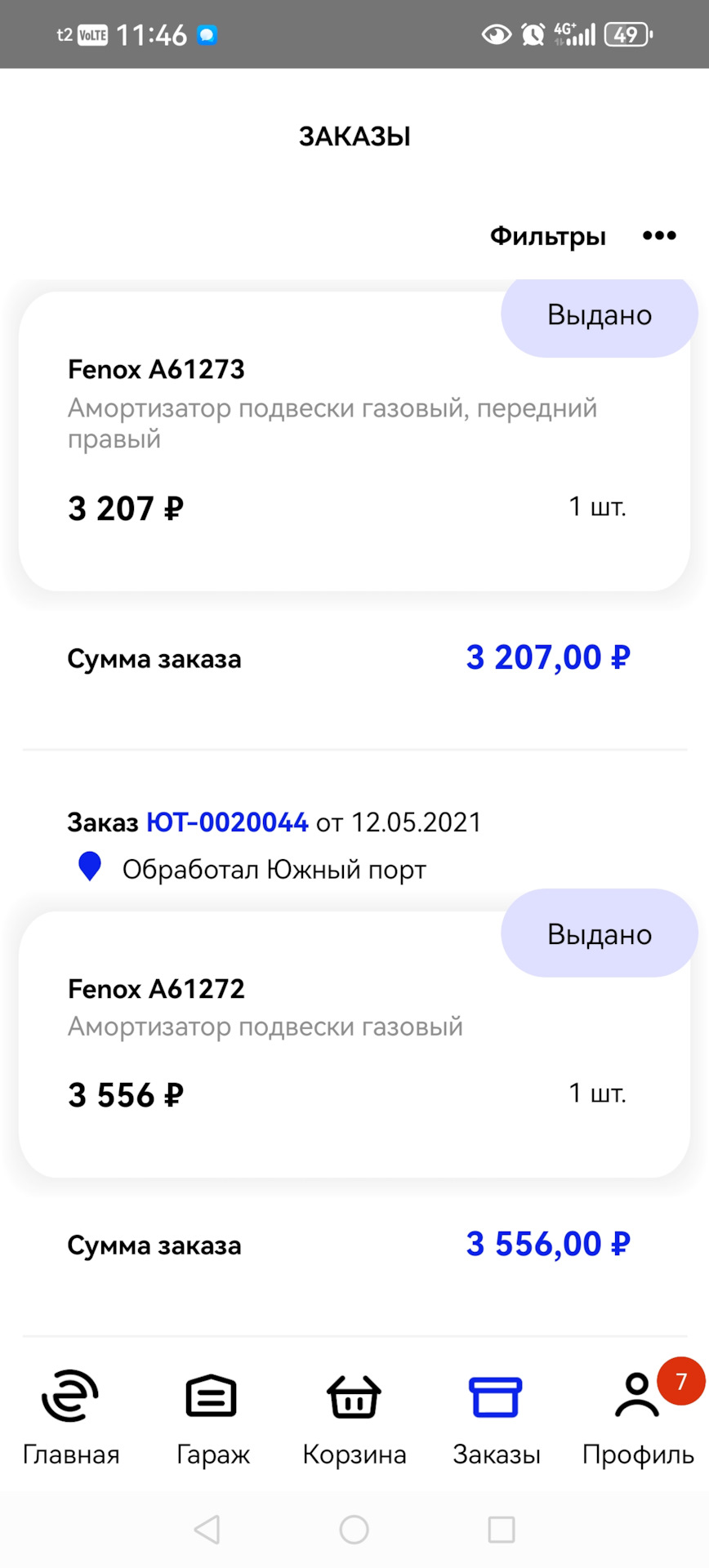Open the Корзина cart tab
The image size is (709, 1568).
click(354, 1419)
